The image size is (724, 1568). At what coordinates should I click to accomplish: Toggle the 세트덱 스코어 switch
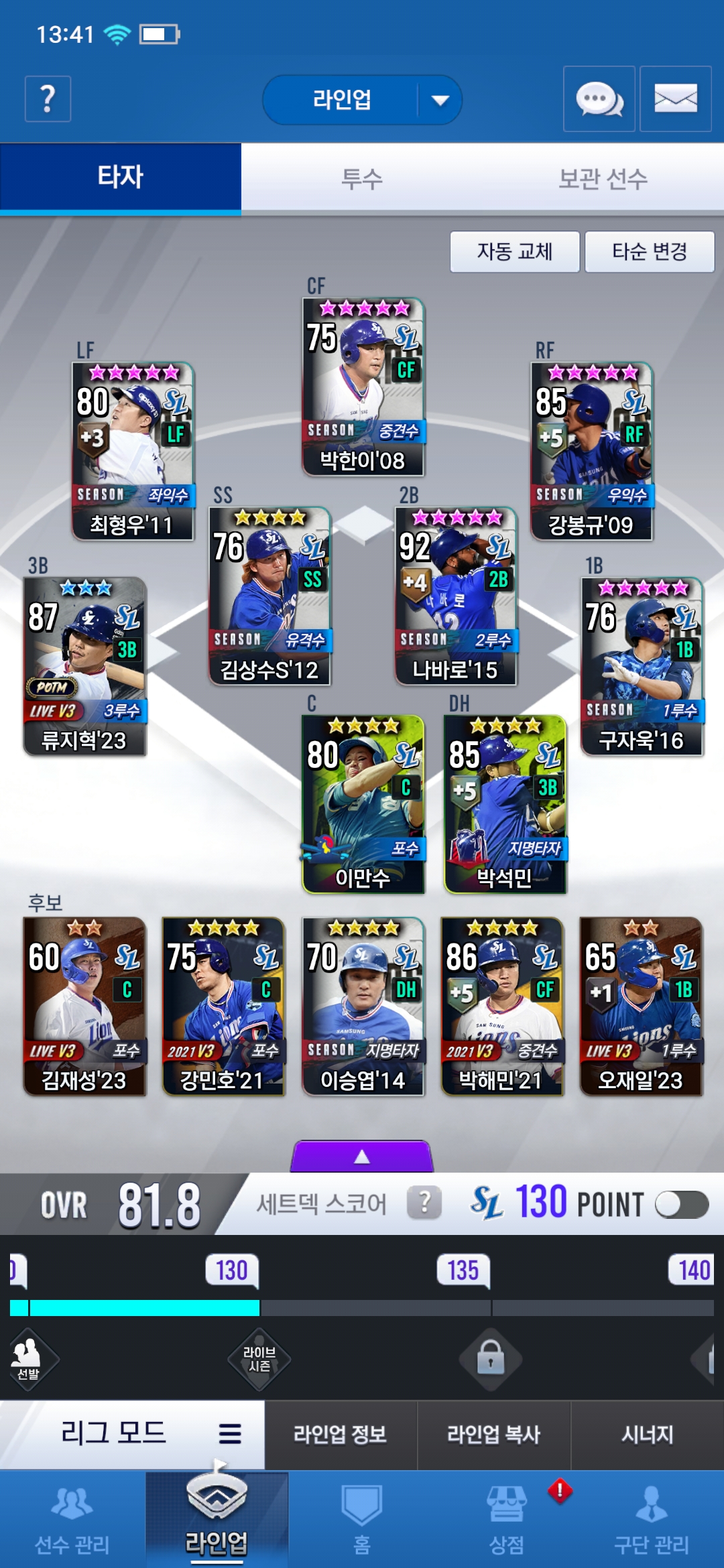coord(681,1204)
